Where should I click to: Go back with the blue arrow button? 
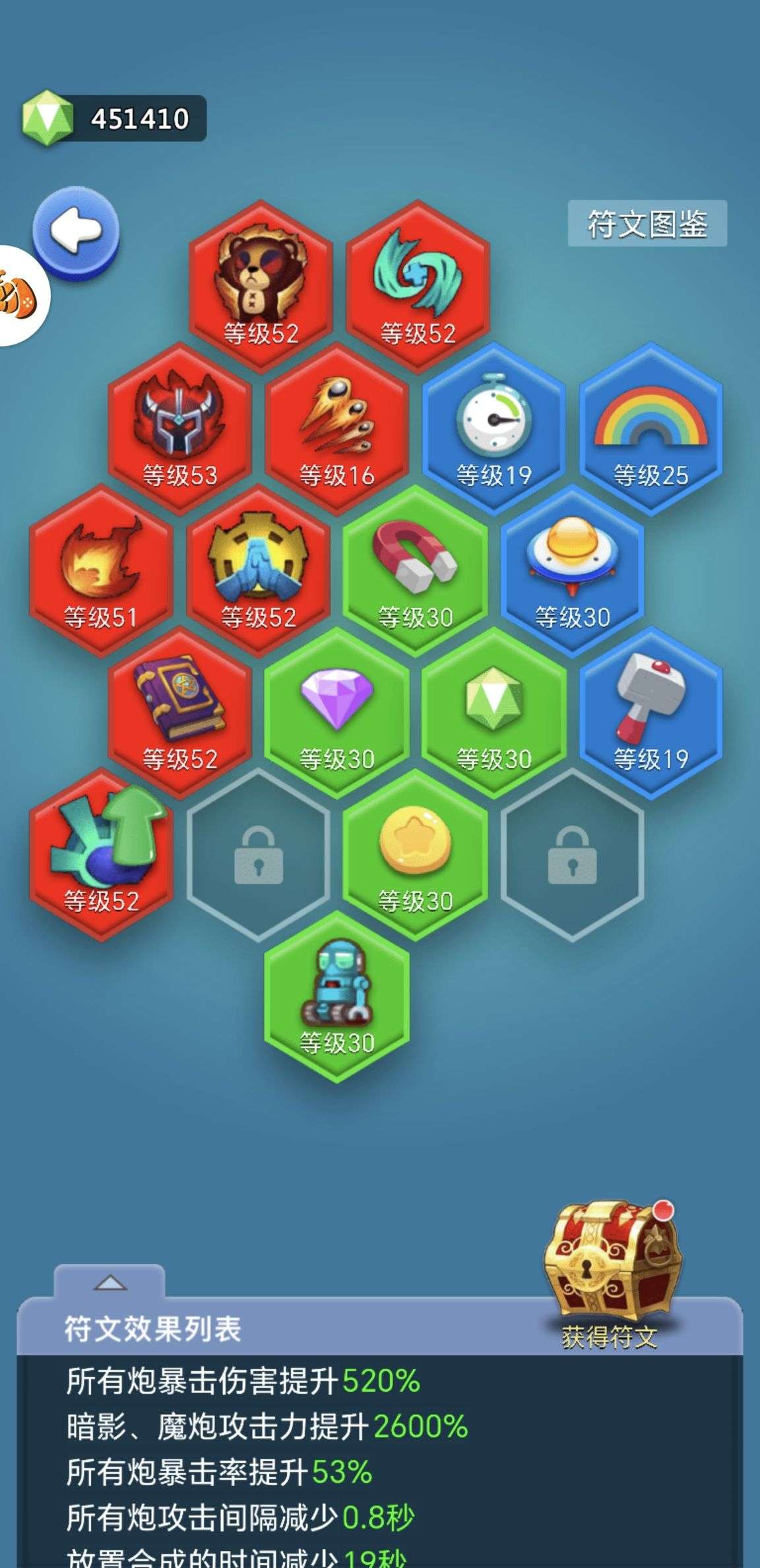pos(77,232)
